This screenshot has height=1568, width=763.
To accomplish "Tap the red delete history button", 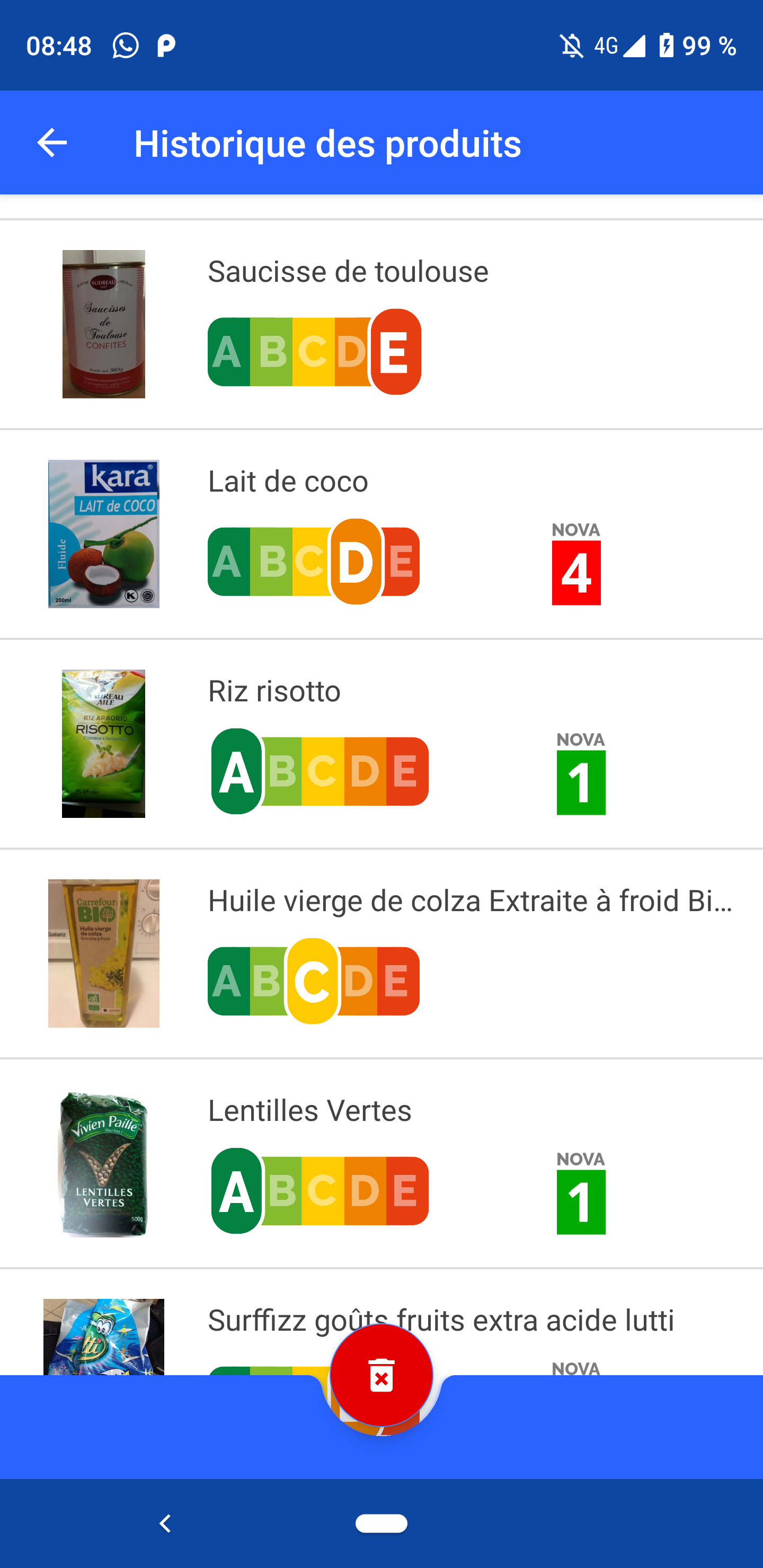I will [x=382, y=1376].
